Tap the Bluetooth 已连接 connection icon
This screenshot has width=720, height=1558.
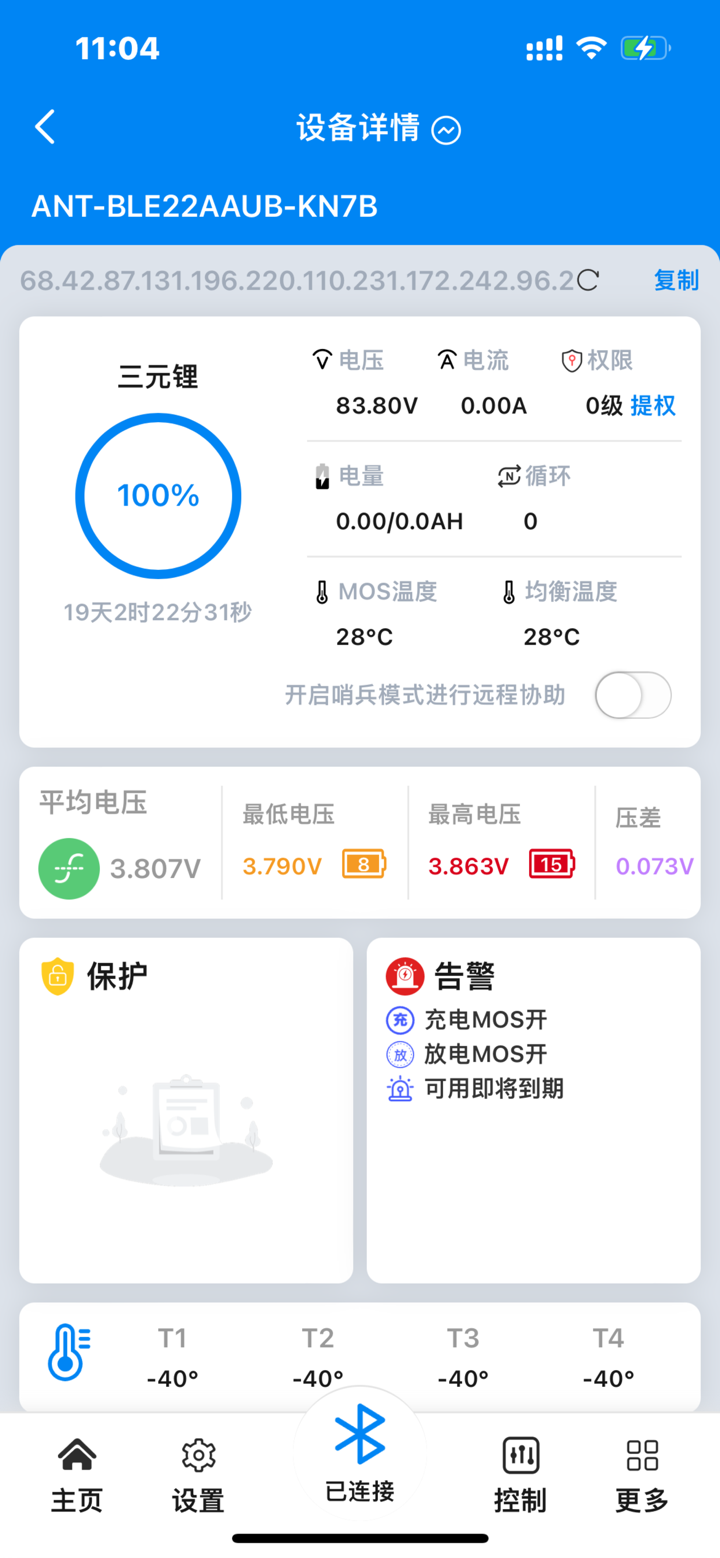point(359,1432)
